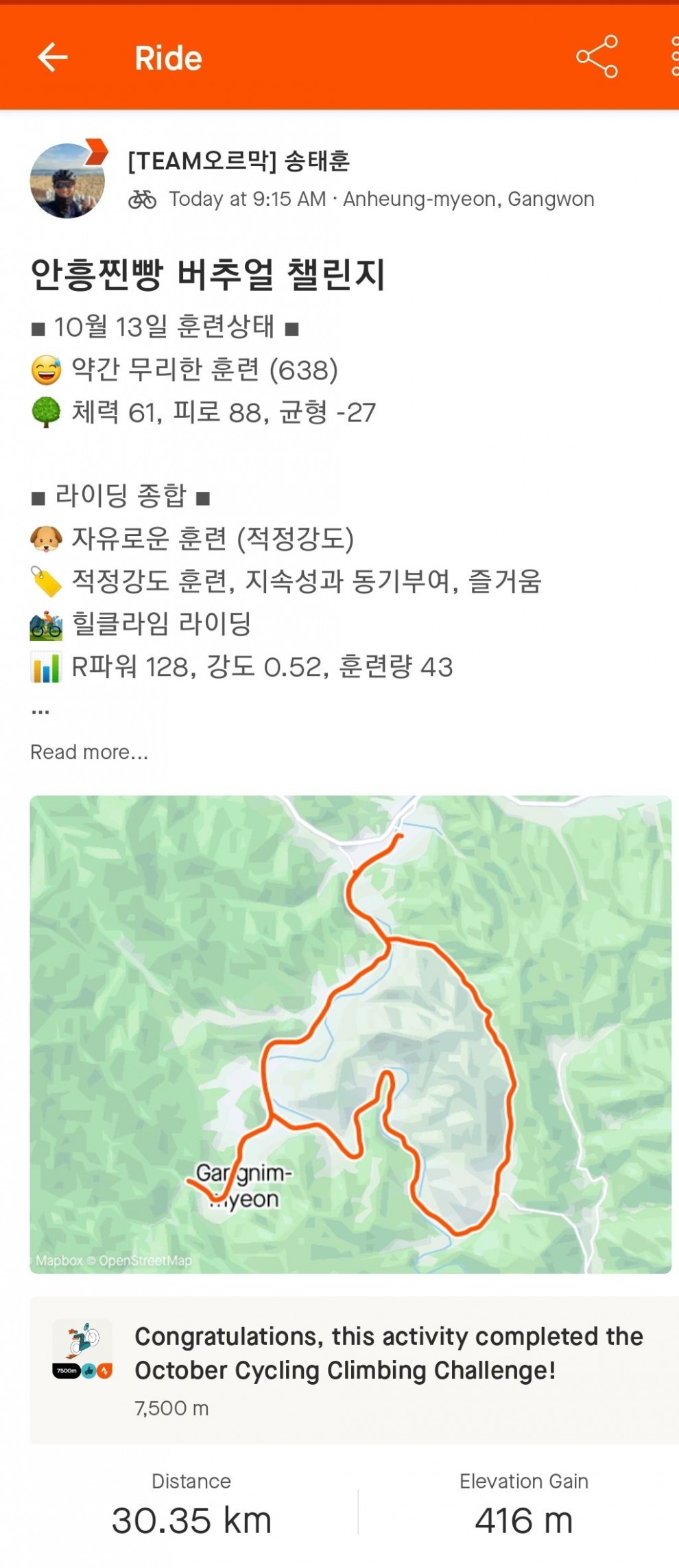This screenshot has height=1568, width=679.
Task: Open athlete name [TEAM오르막] 송태훈
Action: [239, 161]
